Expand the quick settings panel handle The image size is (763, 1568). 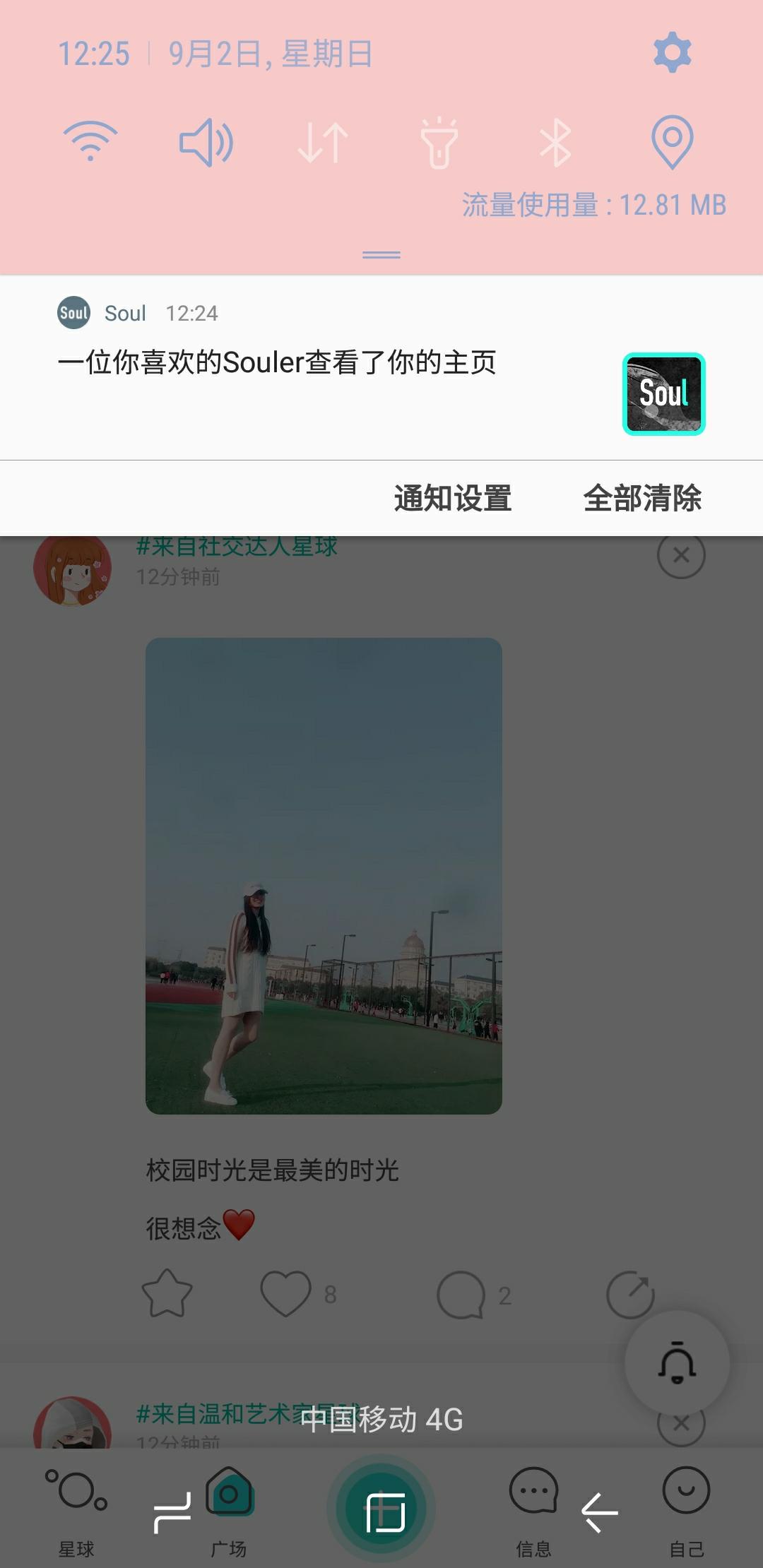381,254
